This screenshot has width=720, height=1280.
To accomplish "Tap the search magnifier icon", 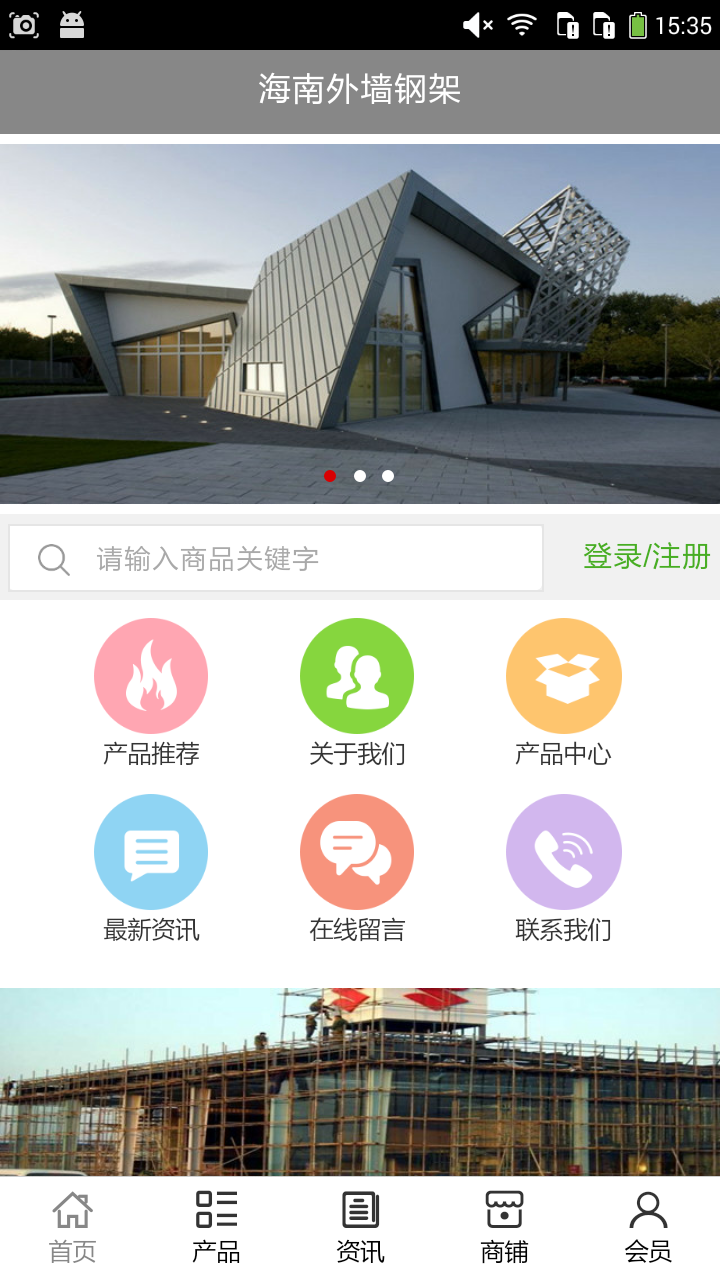I will tap(52, 558).
